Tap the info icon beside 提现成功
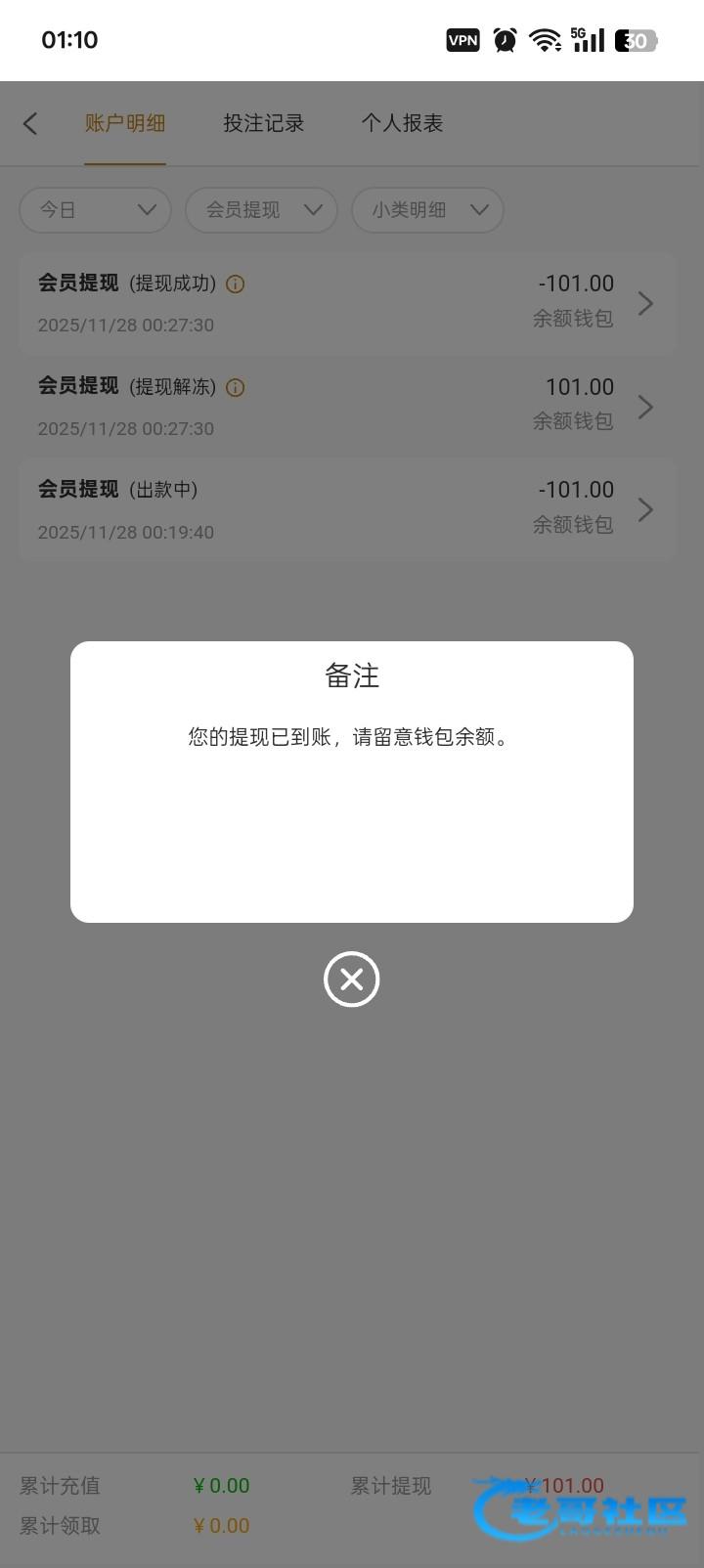The image size is (704, 1568). click(x=235, y=284)
